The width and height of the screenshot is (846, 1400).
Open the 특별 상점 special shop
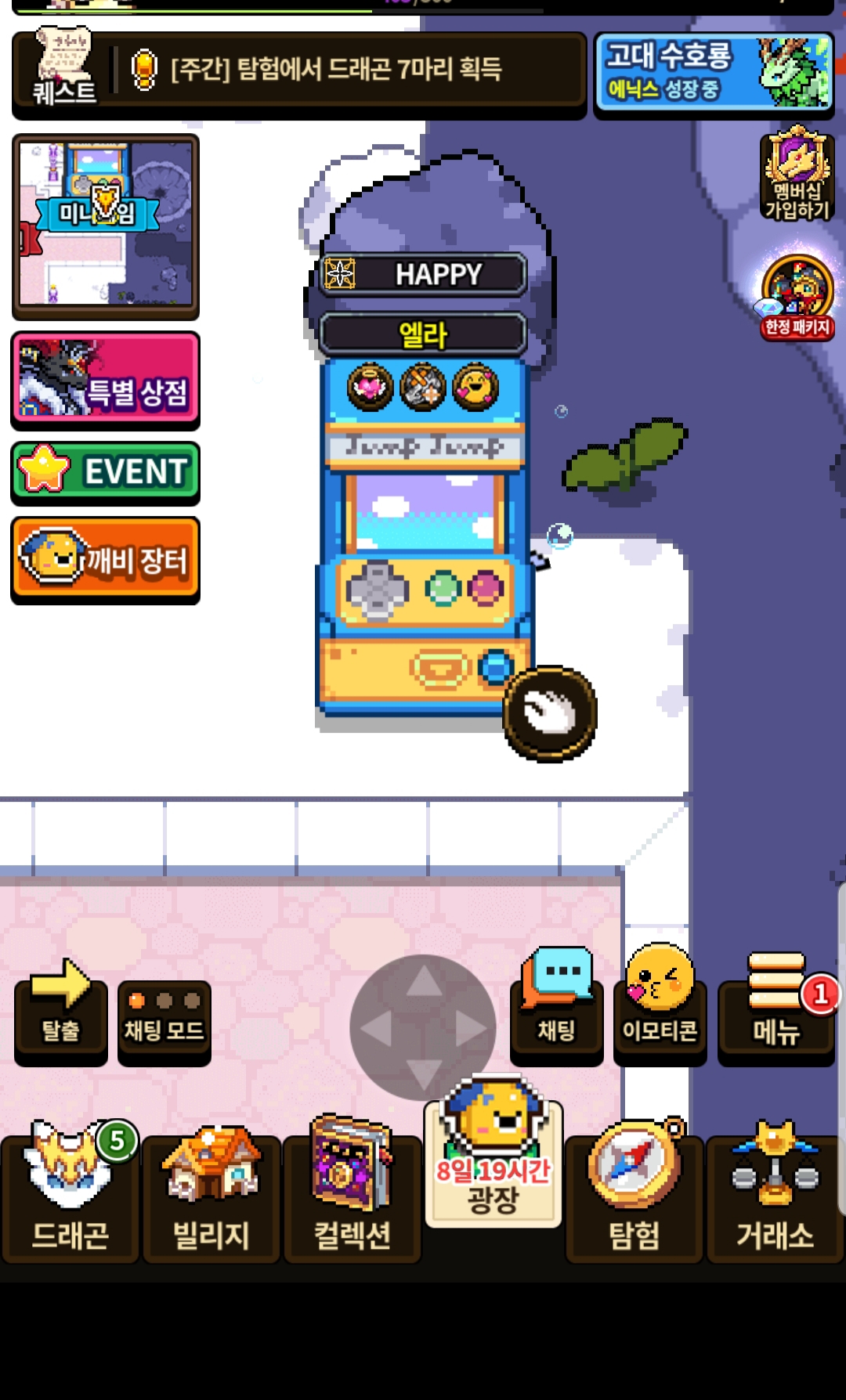(106, 381)
